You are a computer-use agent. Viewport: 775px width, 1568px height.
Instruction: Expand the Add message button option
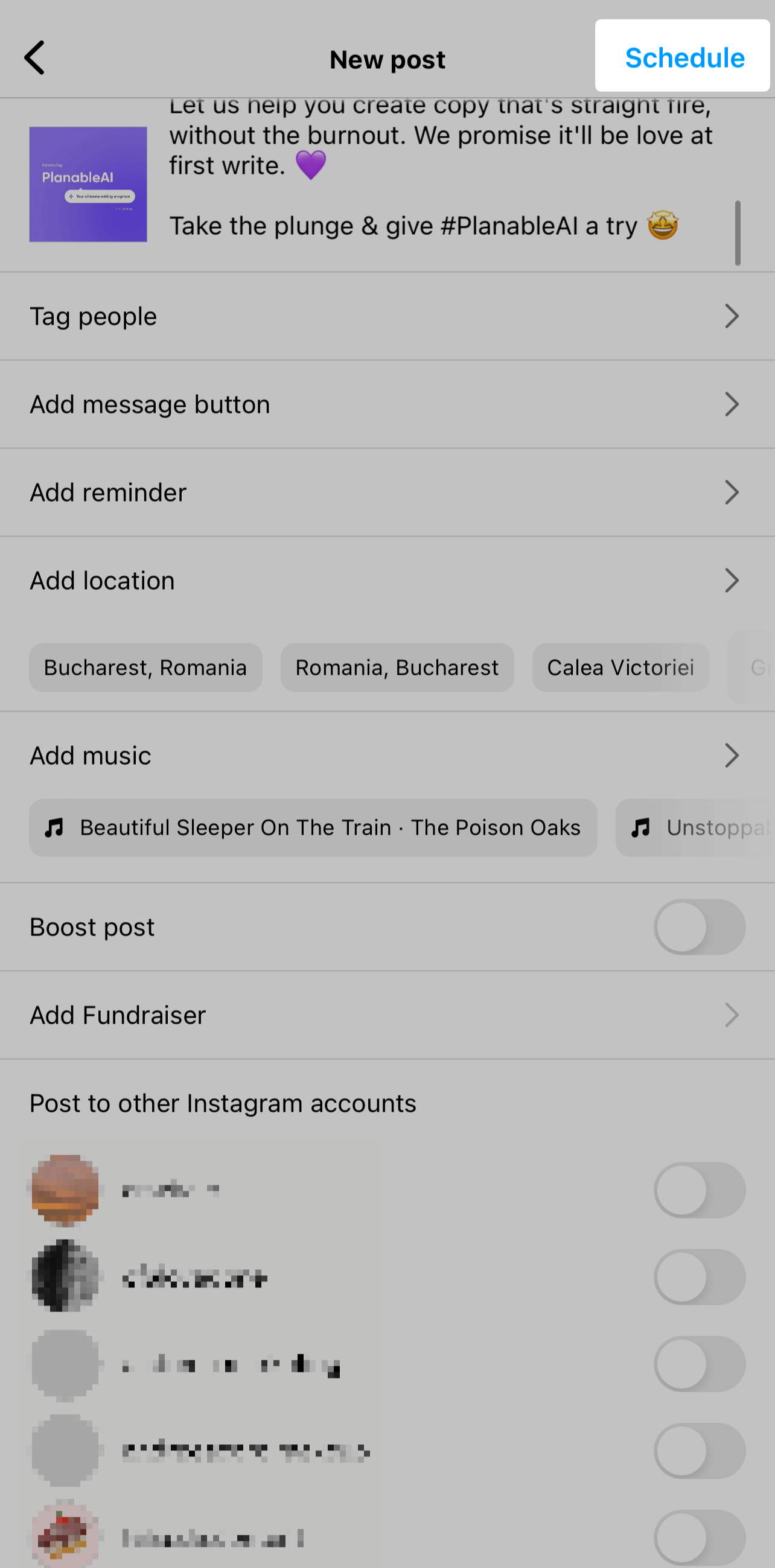[x=387, y=404]
